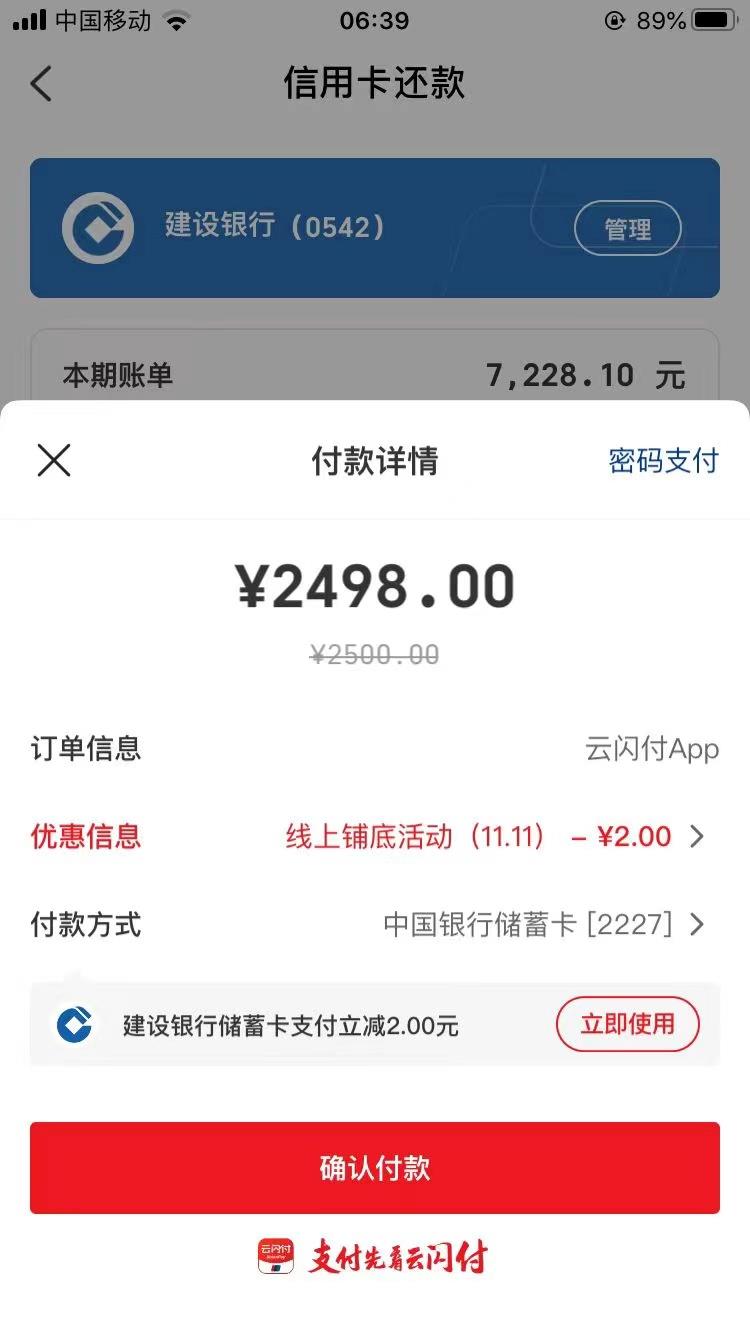Tap 立即使用 for 建设银行 discount
The image size is (750, 1334).
(627, 1024)
